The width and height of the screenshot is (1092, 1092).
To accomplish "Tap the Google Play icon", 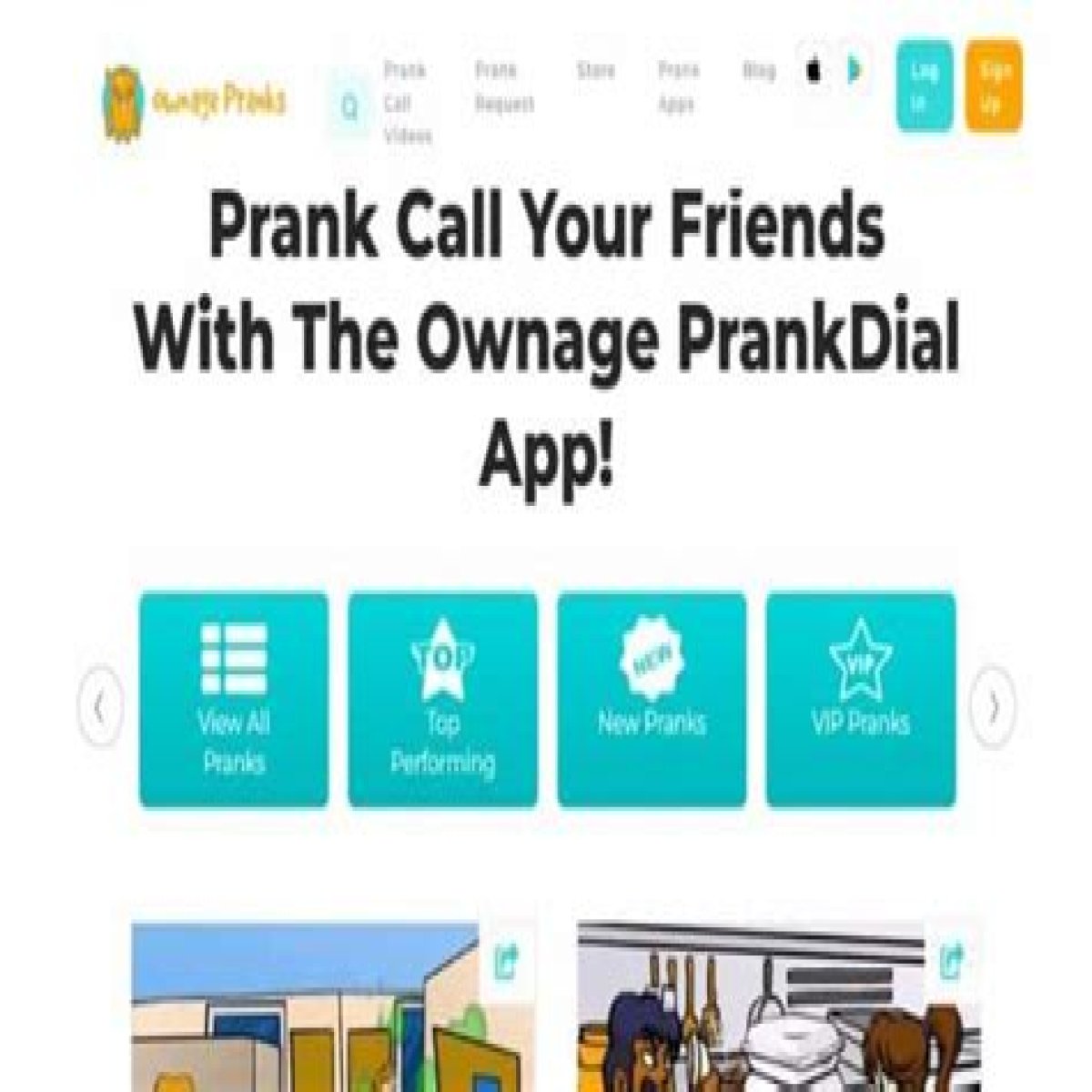I will coord(853,72).
